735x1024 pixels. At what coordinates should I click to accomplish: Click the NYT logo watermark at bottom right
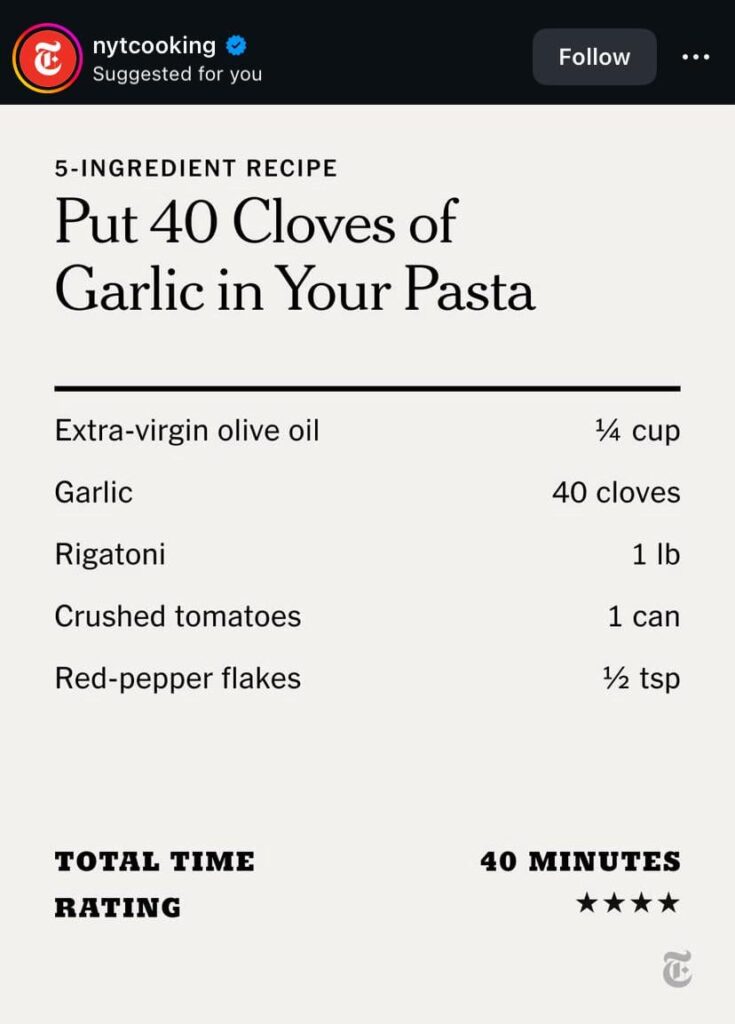coord(679,968)
